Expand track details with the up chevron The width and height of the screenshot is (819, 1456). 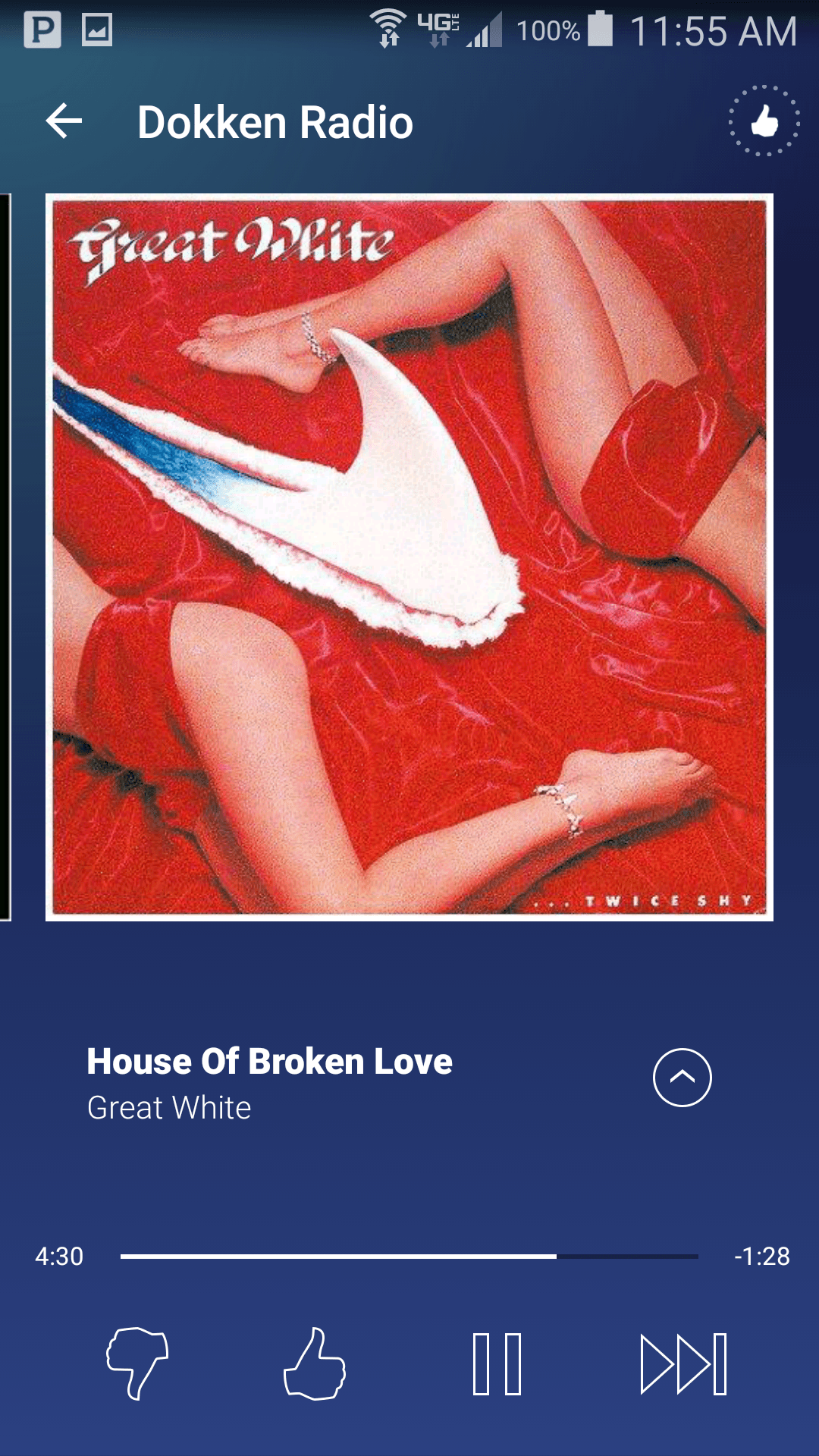(x=682, y=1078)
